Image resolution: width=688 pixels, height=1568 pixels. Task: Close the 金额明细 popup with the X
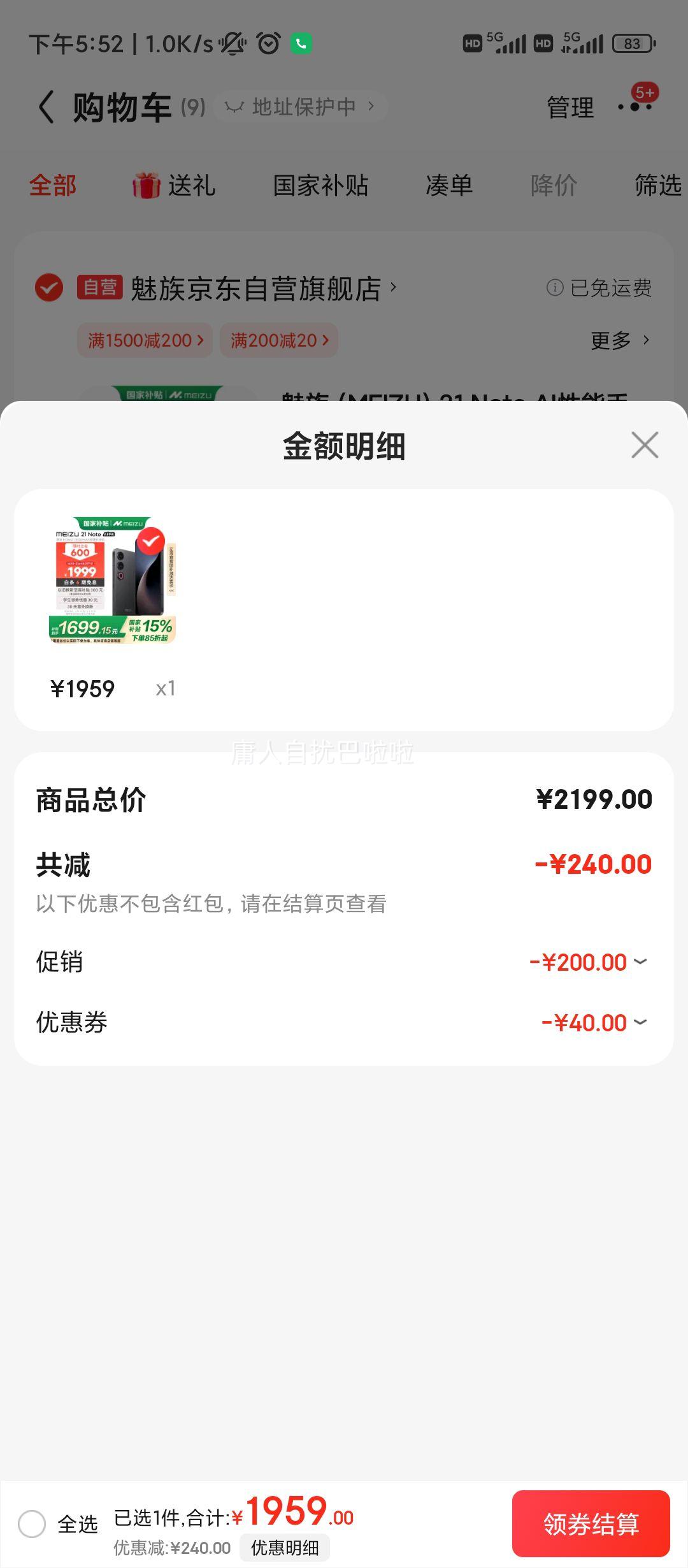[x=645, y=446]
